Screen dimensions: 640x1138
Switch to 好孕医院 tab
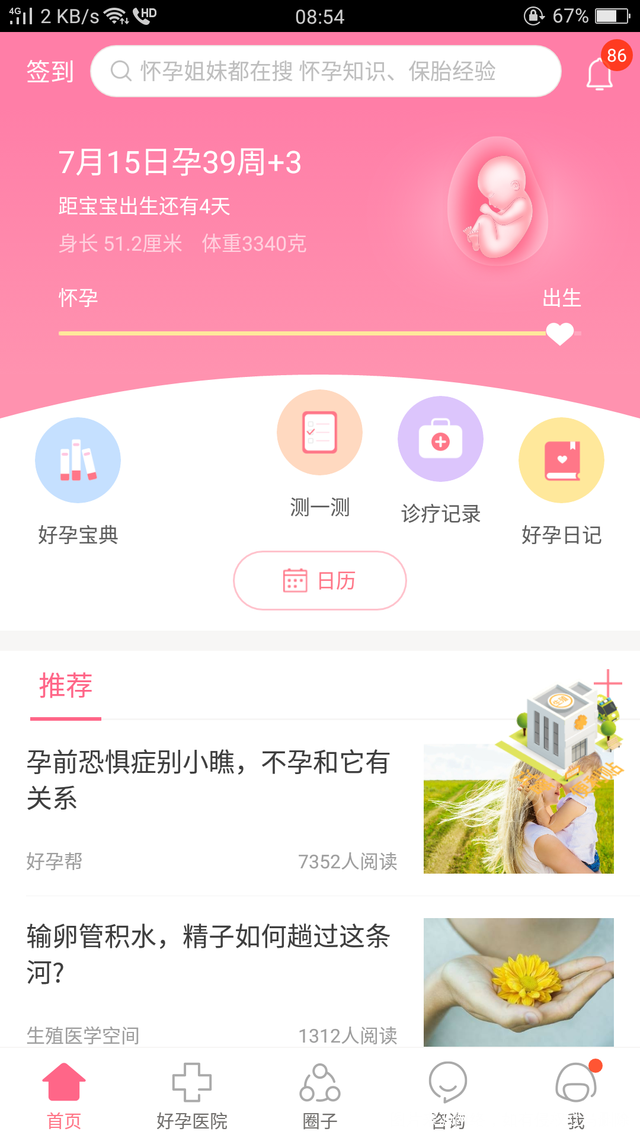[192, 1095]
